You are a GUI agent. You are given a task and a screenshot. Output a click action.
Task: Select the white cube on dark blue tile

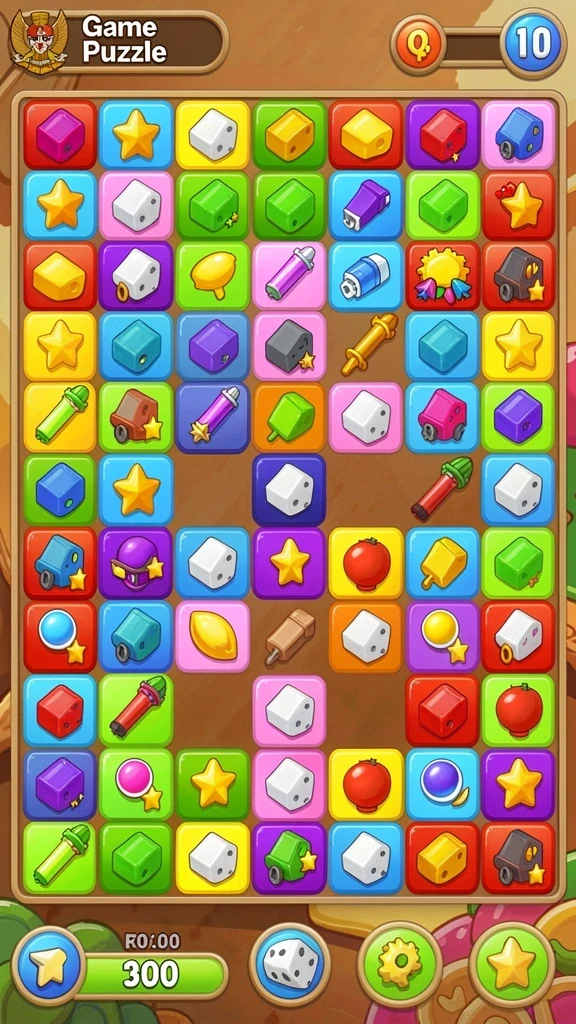[x=289, y=490]
